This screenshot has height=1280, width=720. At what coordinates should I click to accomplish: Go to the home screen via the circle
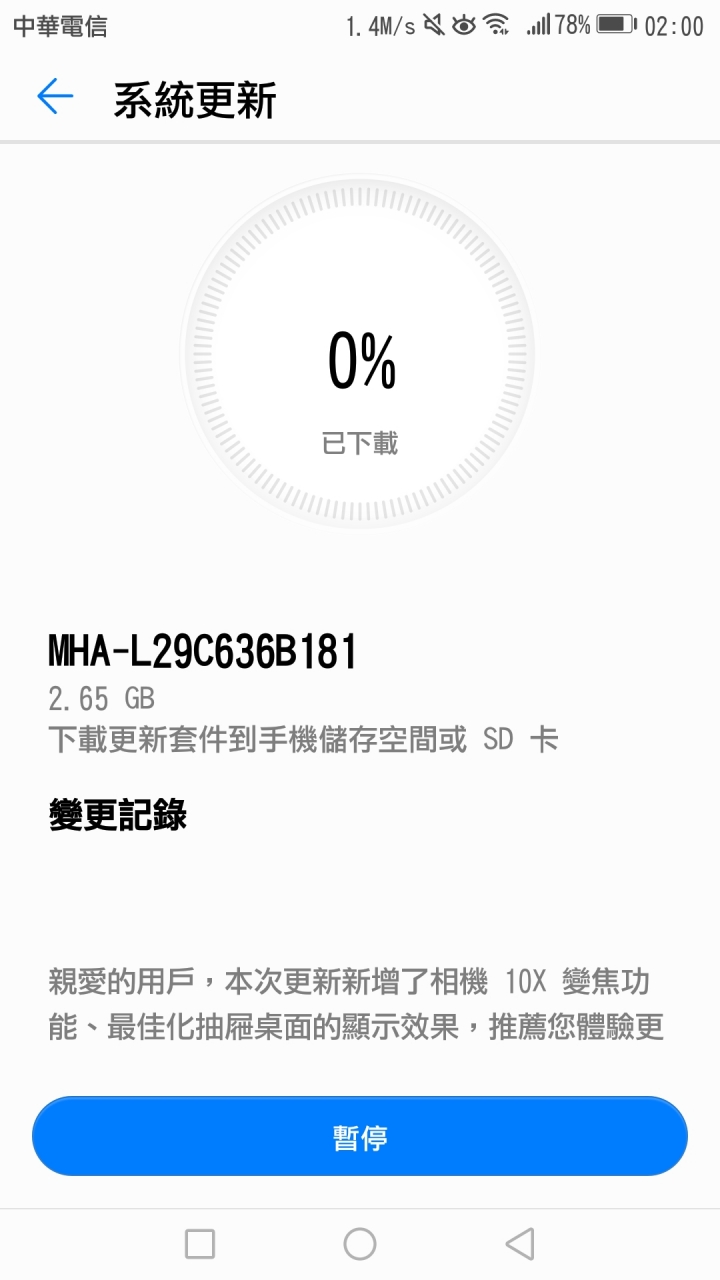click(x=360, y=1244)
